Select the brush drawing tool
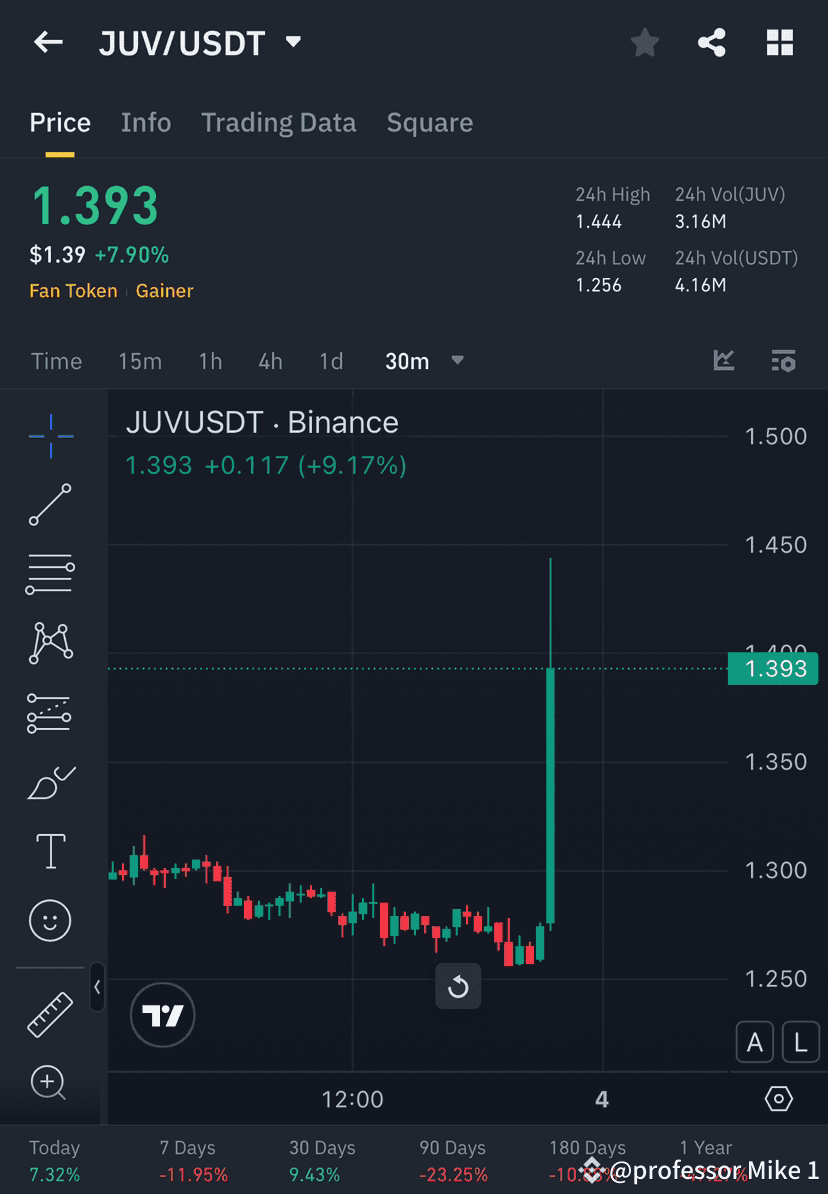Image resolution: width=828 pixels, height=1194 pixels. click(x=50, y=783)
